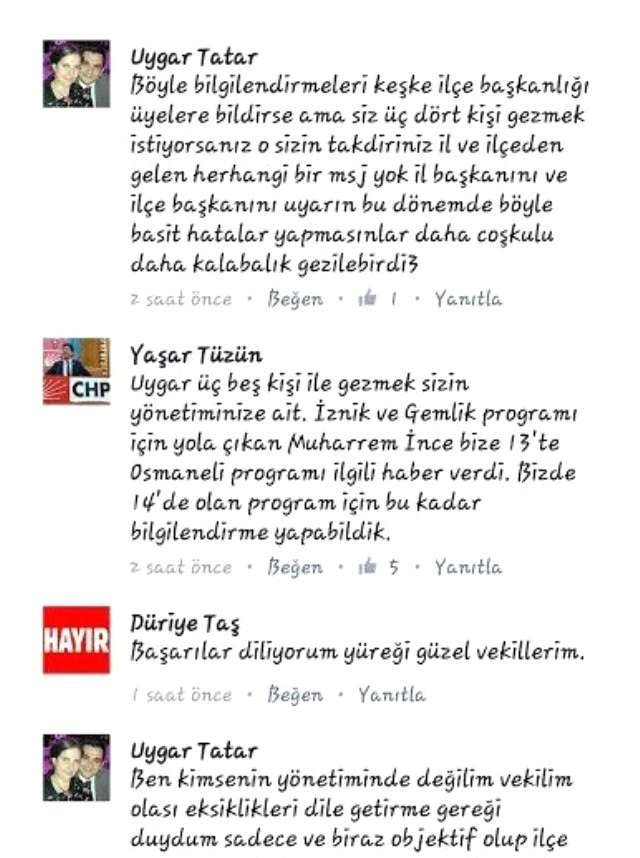The width and height of the screenshot is (640, 858).
Task: Open Uygar Tatar's name above 'Ben kimsenin' comment
Action: tap(194, 750)
